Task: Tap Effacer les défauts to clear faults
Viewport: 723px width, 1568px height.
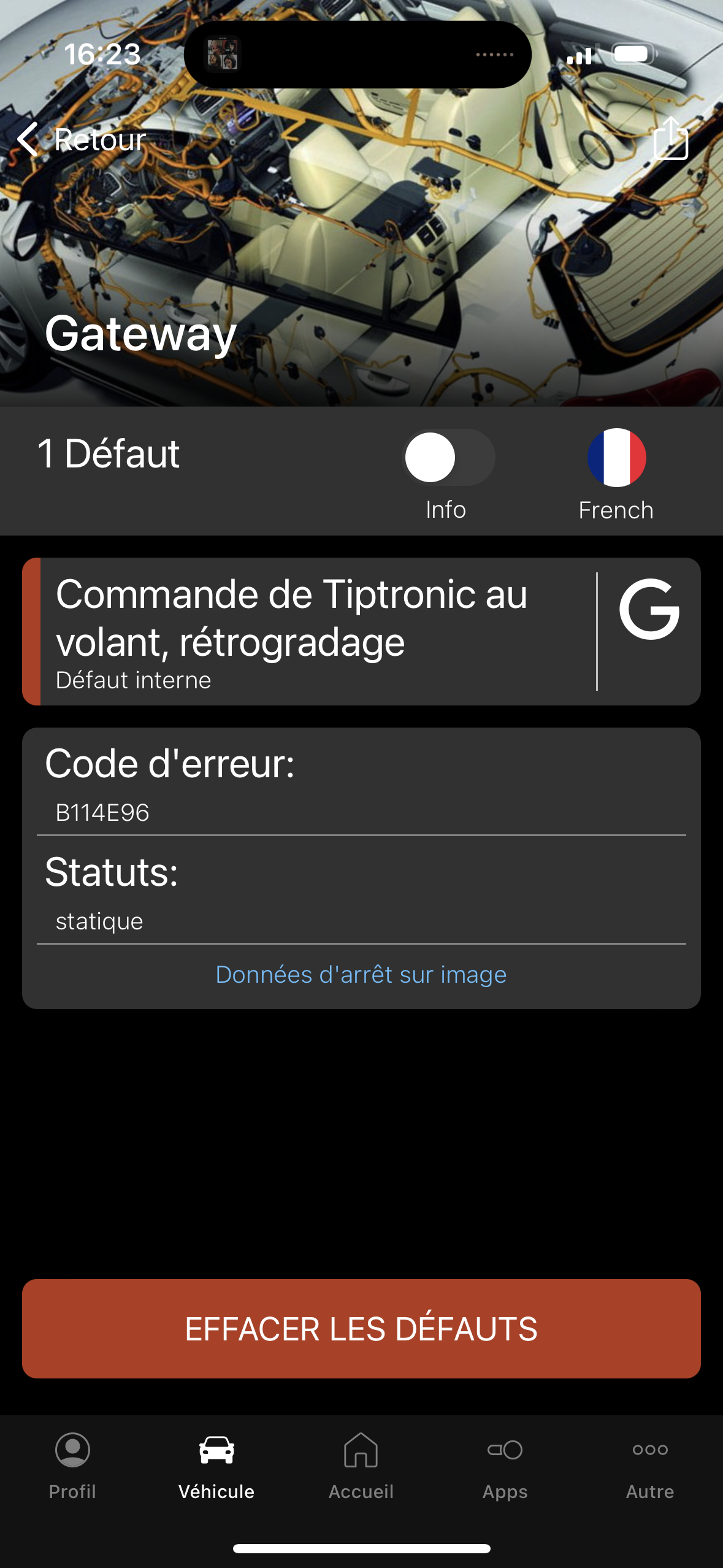Action: [x=361, y=1329]
